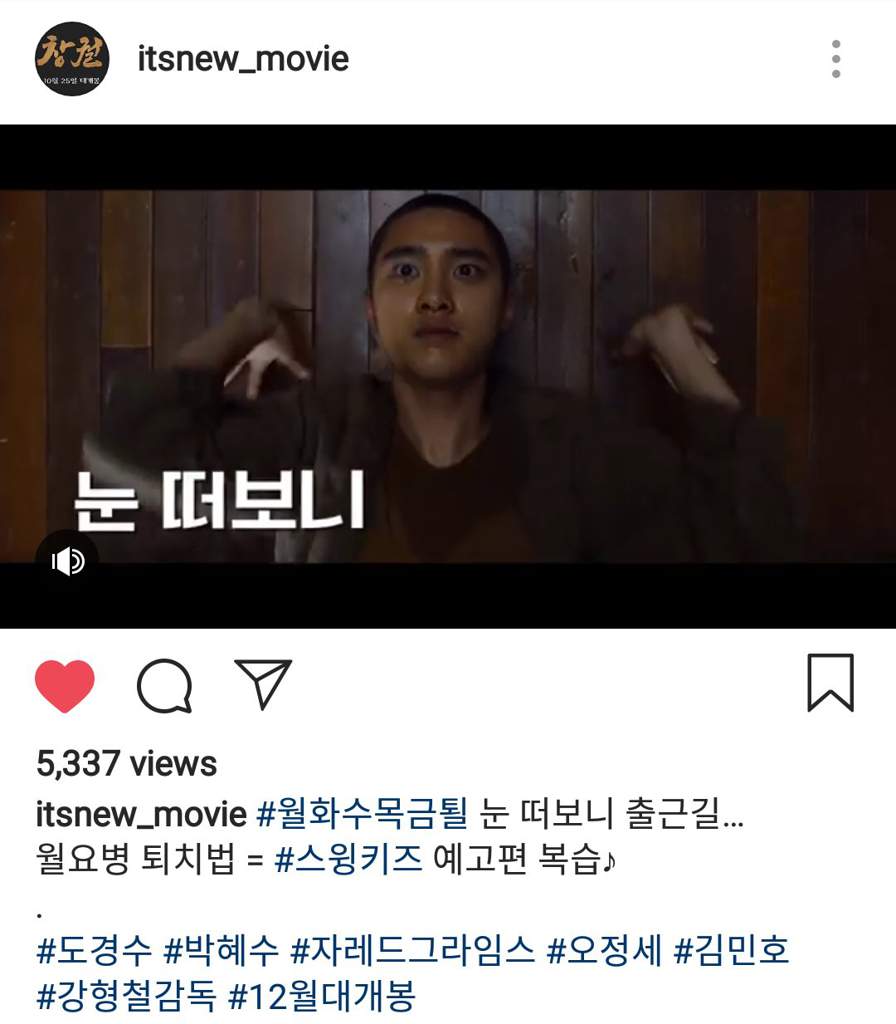Open hashtag #자레드그라임스
The height and width of the screenshot is (1024, 896).
pos(412,950)
